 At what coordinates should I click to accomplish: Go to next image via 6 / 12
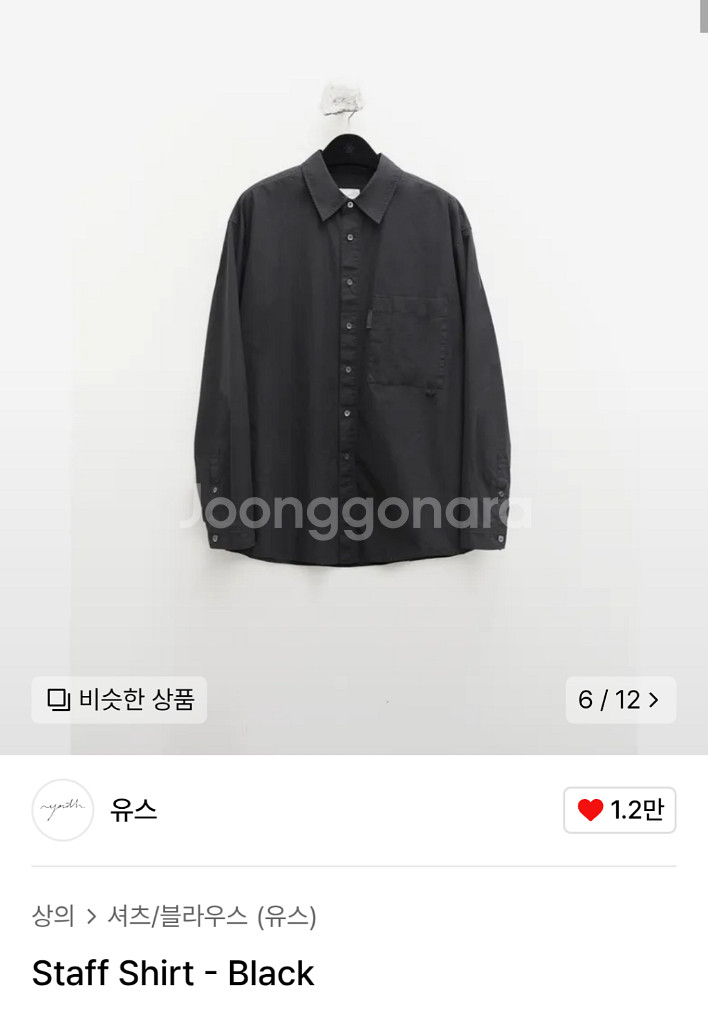(x=620, y=700)
